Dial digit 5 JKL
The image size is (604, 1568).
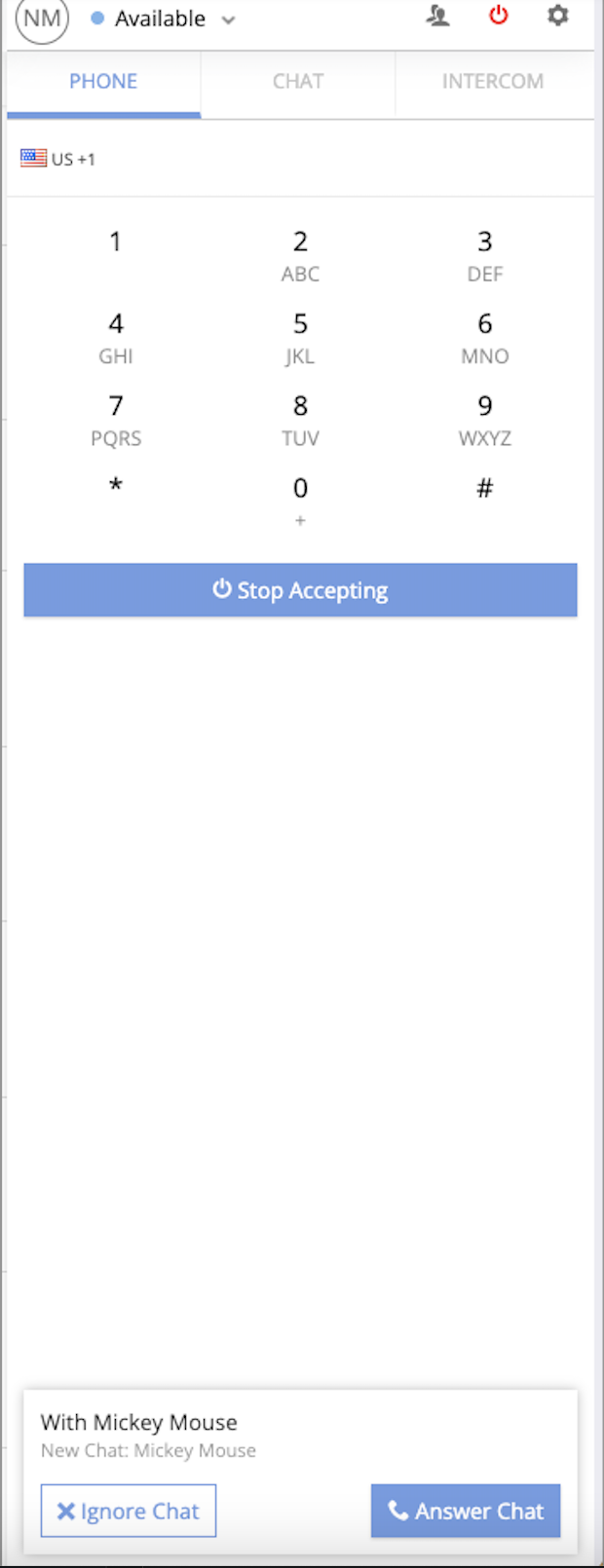(300, 336)
